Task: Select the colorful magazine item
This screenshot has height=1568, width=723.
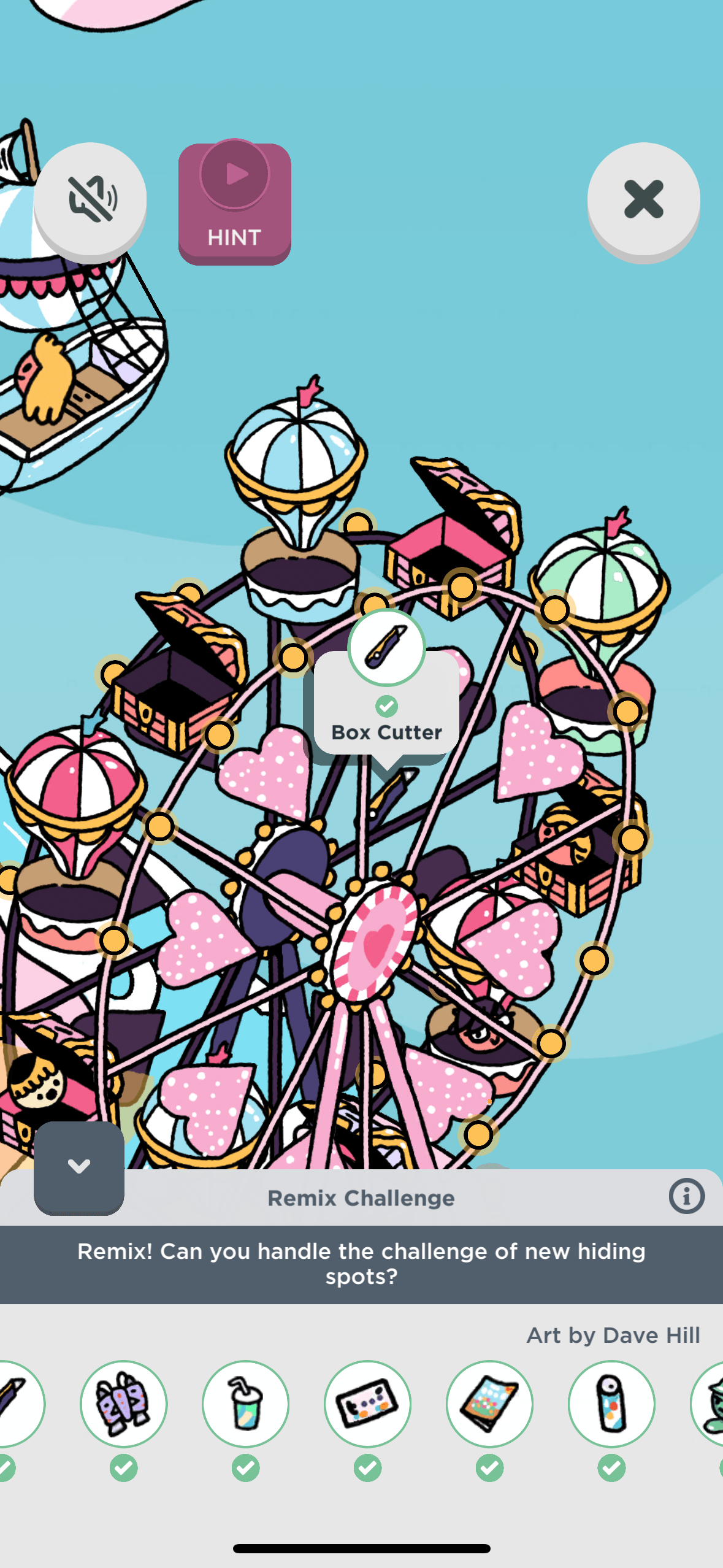Action: [489, 1404]
